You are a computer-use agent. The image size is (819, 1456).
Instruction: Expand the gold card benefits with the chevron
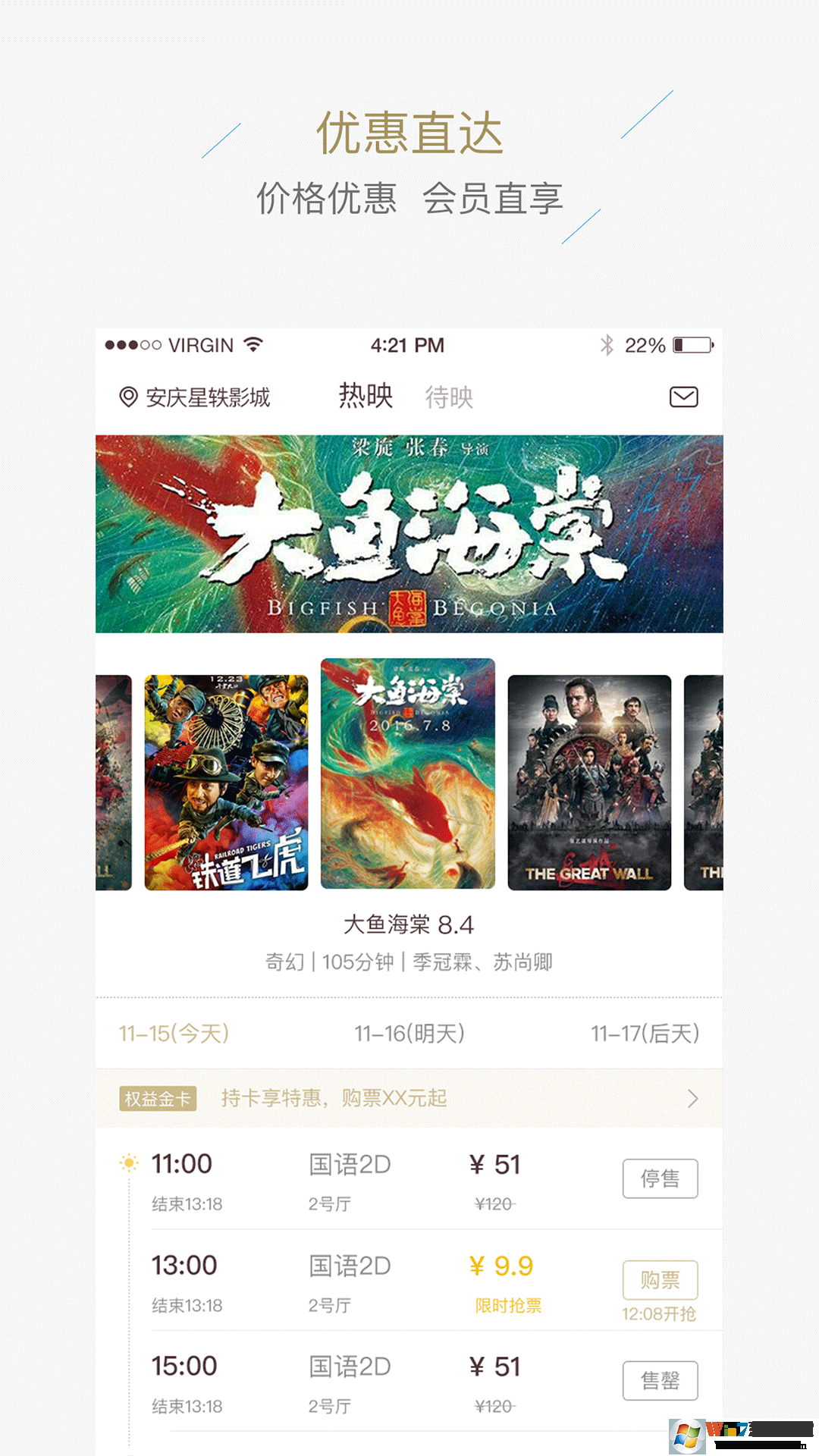point(692,1098)
